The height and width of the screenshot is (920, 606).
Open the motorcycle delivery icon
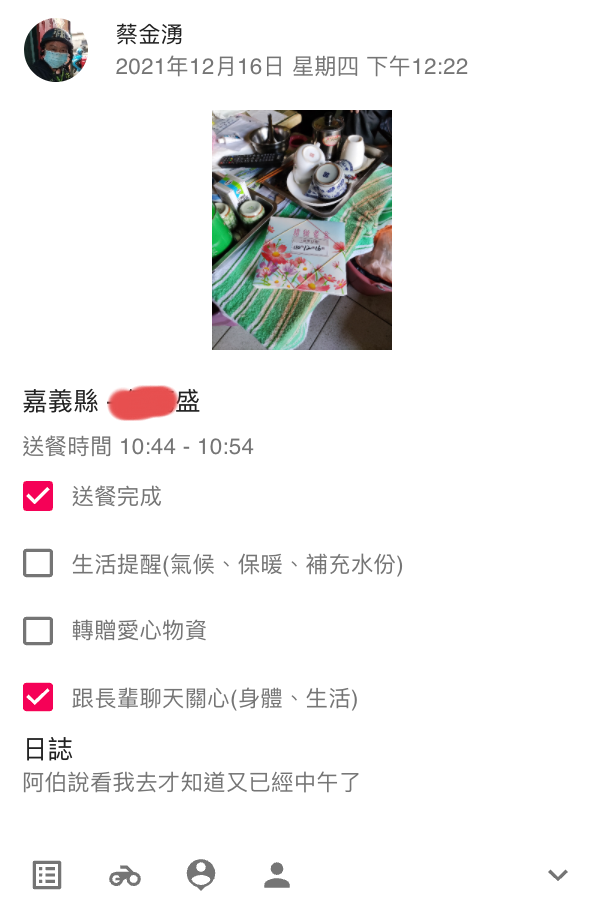(x=125, y=876)
